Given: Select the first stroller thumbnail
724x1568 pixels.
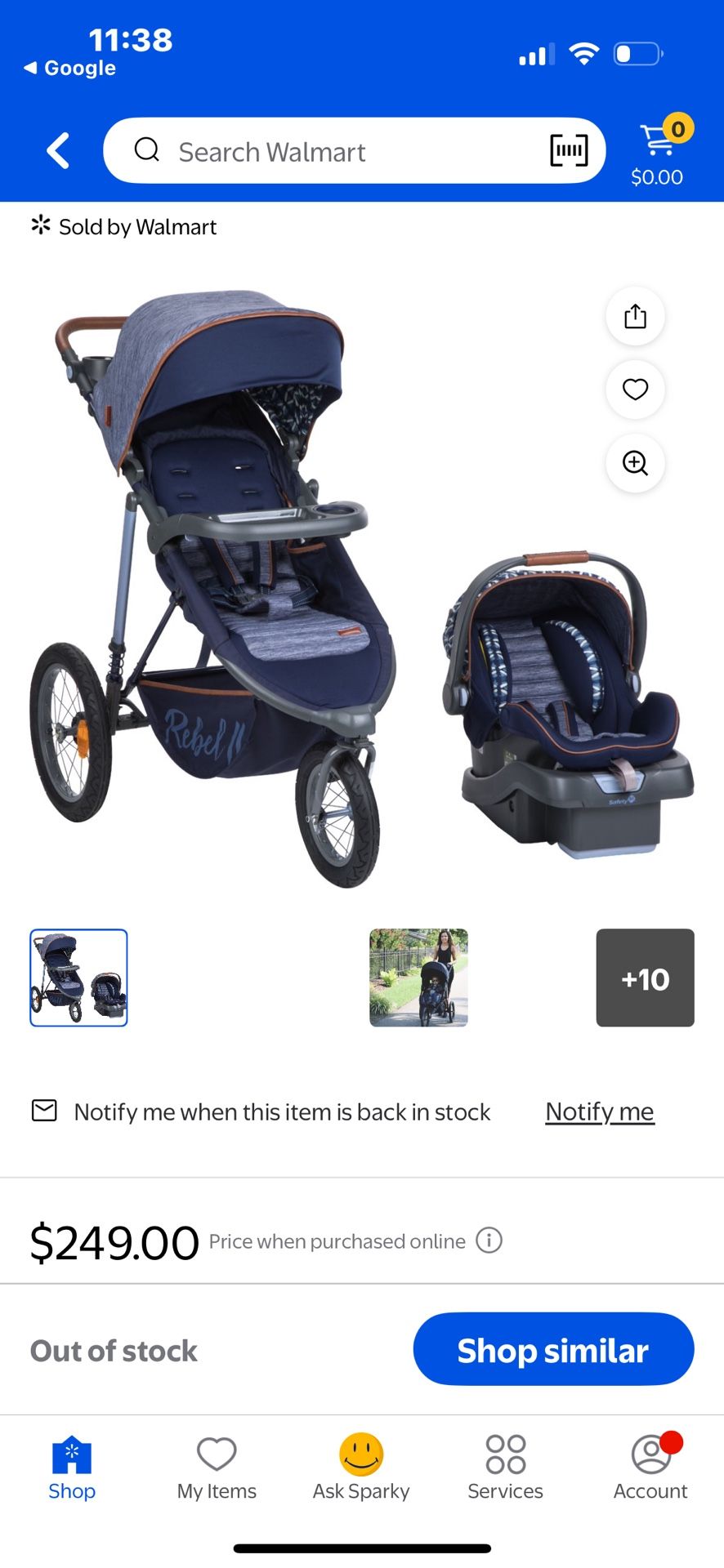Looking at the screenshot, I should click(x=78, y=978).
